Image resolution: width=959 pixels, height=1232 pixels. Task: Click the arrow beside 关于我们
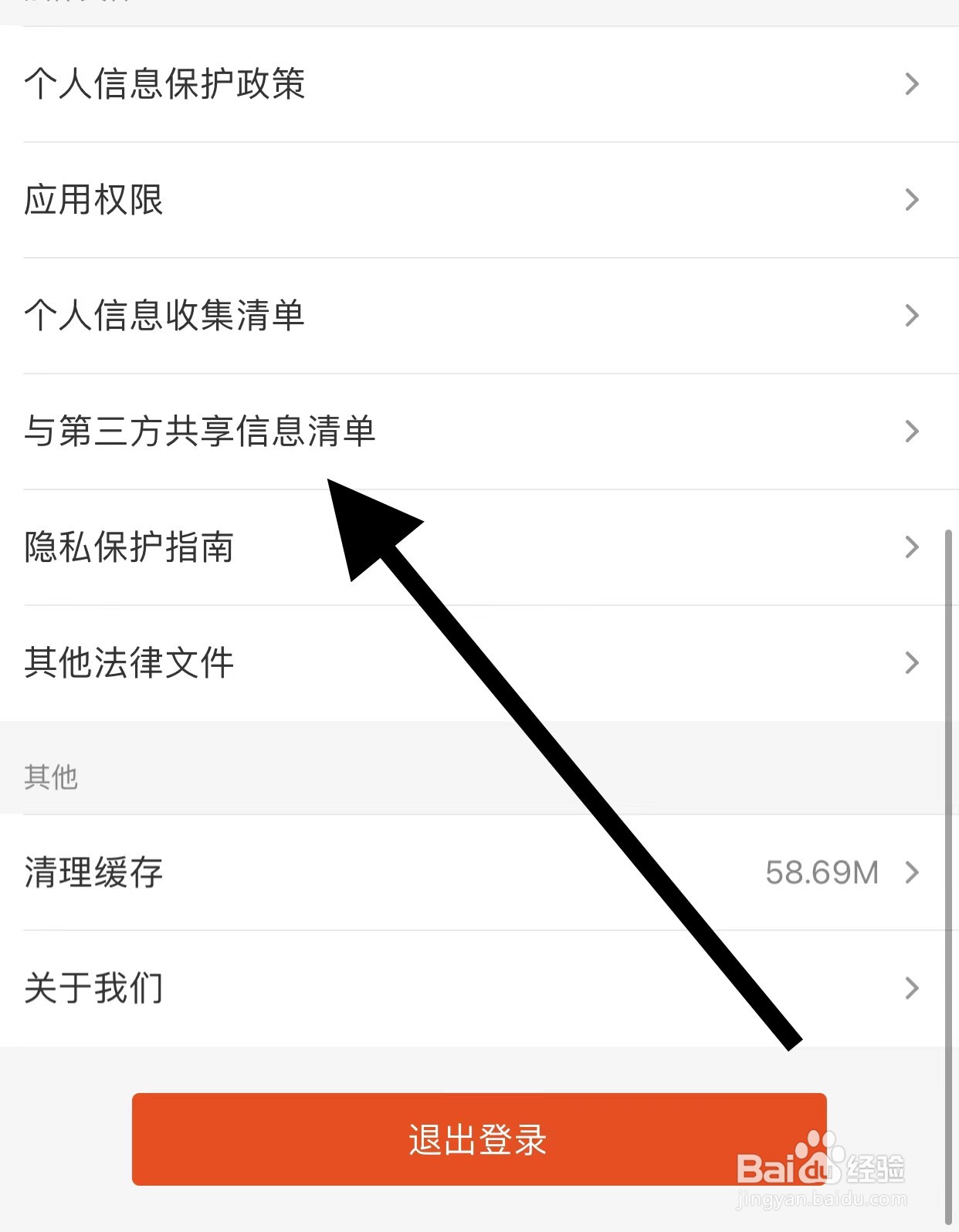coord(912,987)
